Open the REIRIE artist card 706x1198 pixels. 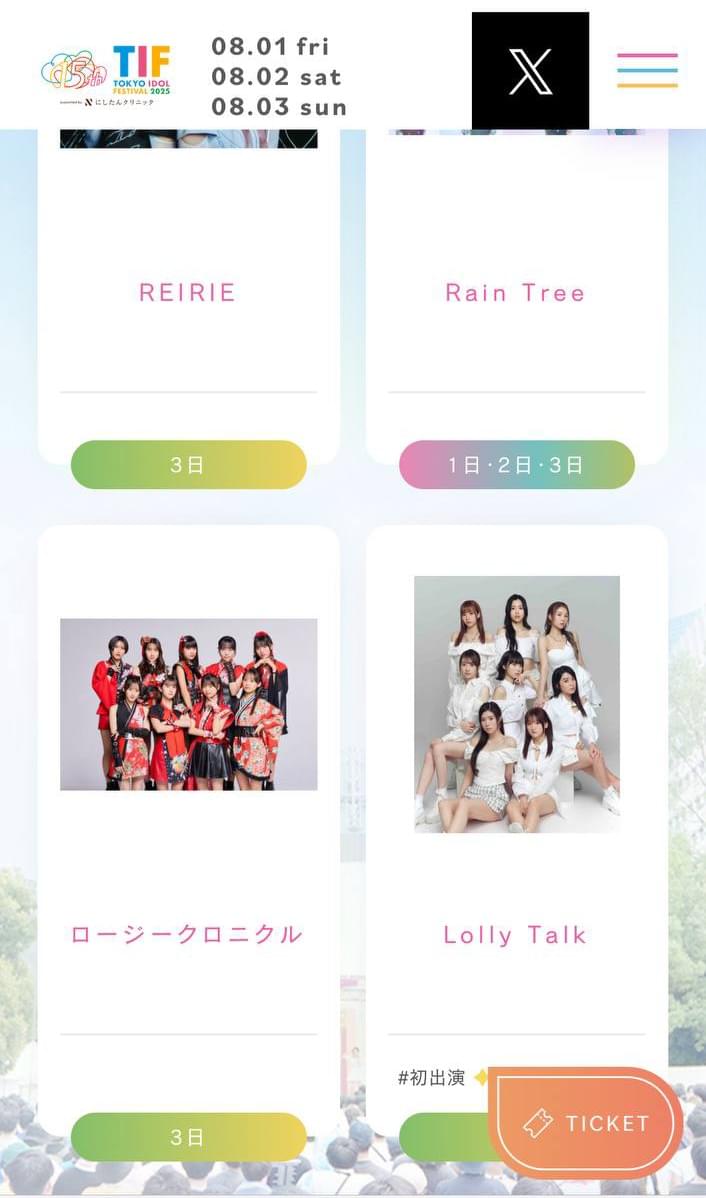click(x=189, y=296)
